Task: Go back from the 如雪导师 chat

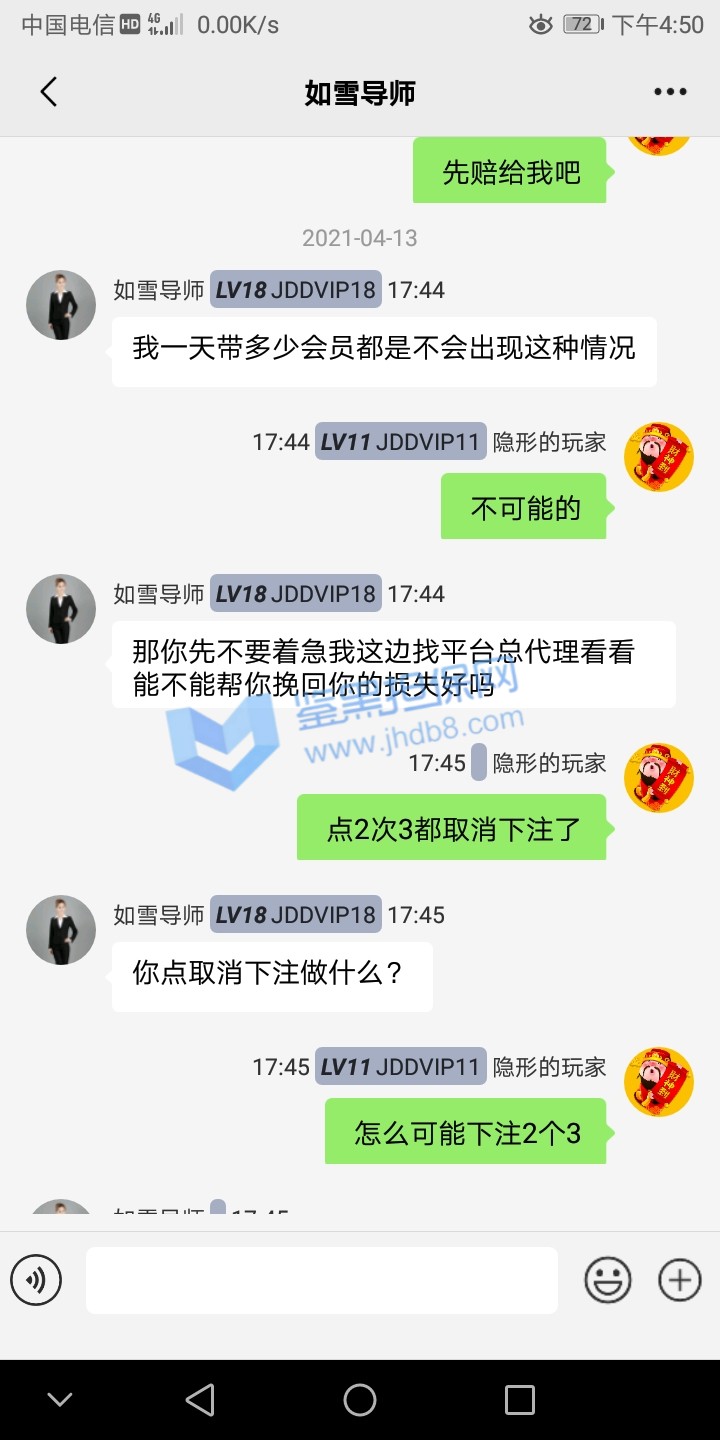Action: pyautogui.click(x=48, y=93)
